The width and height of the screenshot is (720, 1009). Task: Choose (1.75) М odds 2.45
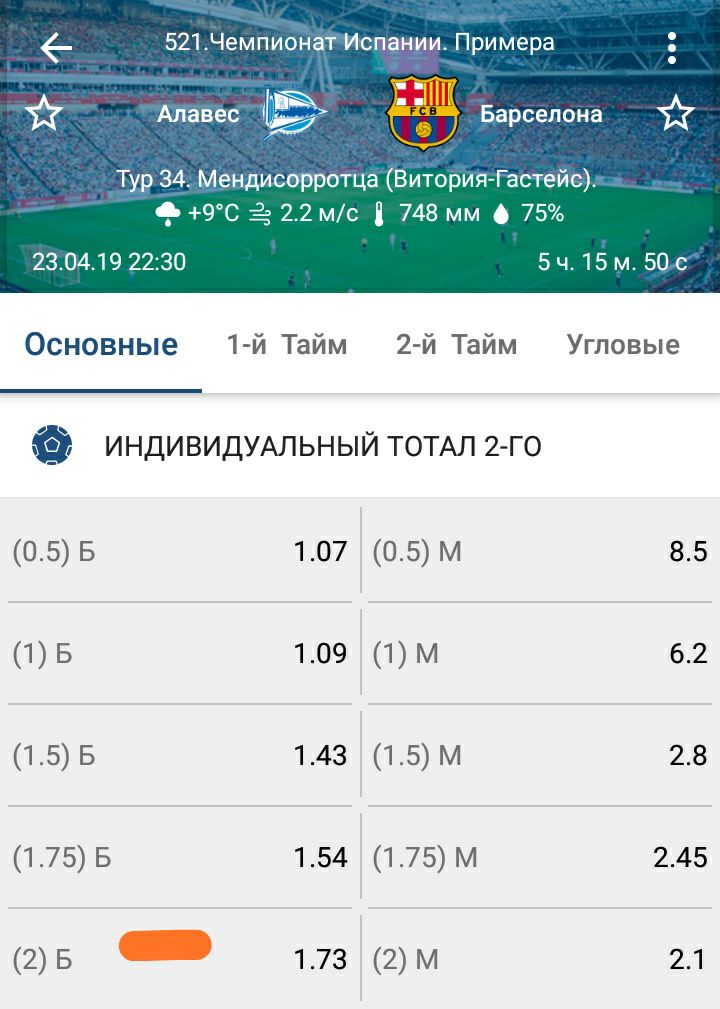tap(540, 857)
